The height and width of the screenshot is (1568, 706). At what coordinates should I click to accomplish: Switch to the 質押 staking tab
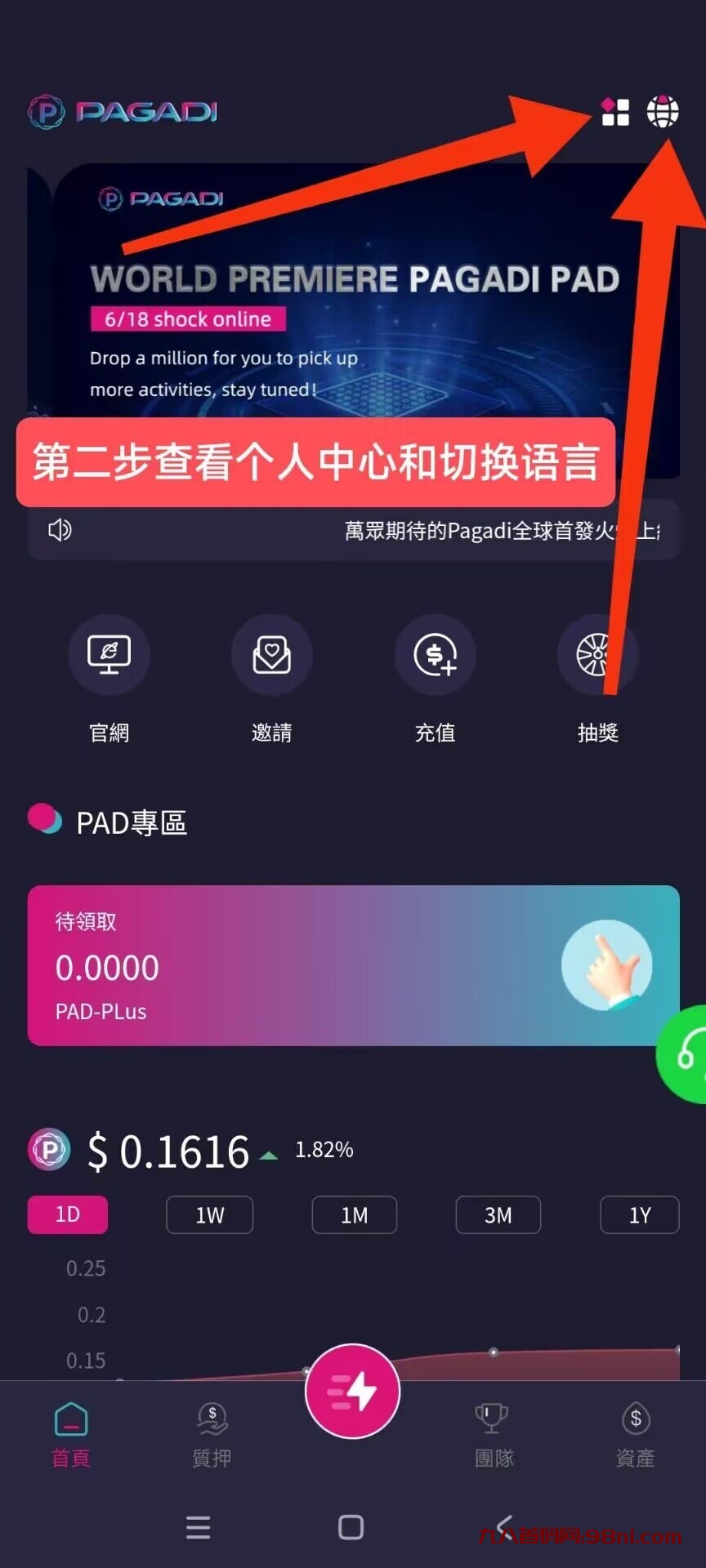click(212, 1433)
